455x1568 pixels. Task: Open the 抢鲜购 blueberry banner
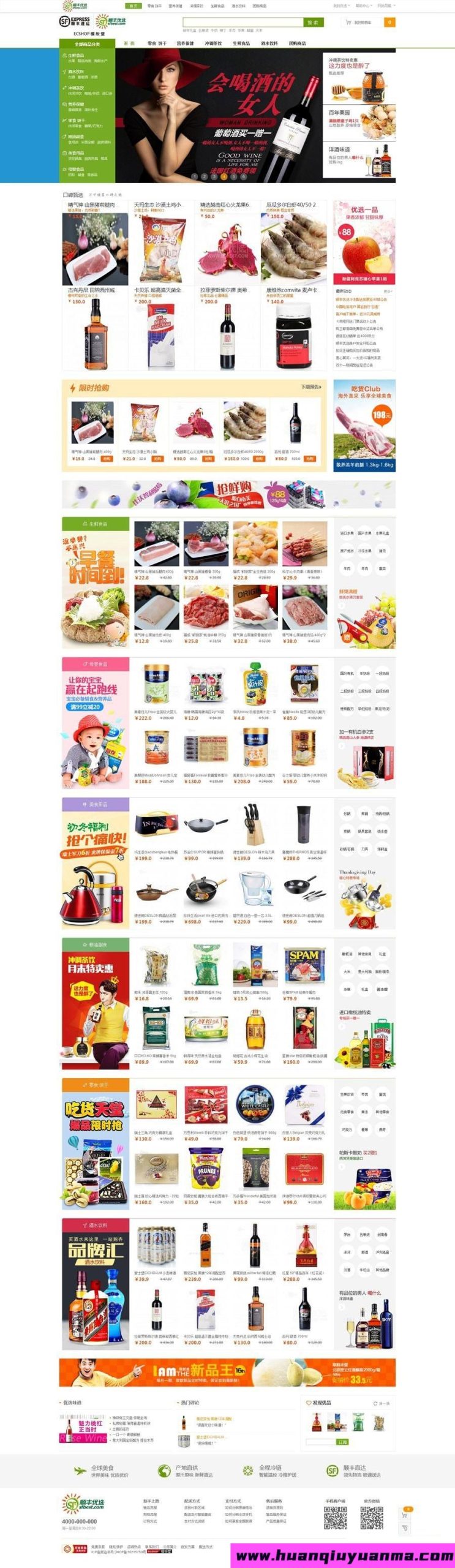tap(228, 494)
